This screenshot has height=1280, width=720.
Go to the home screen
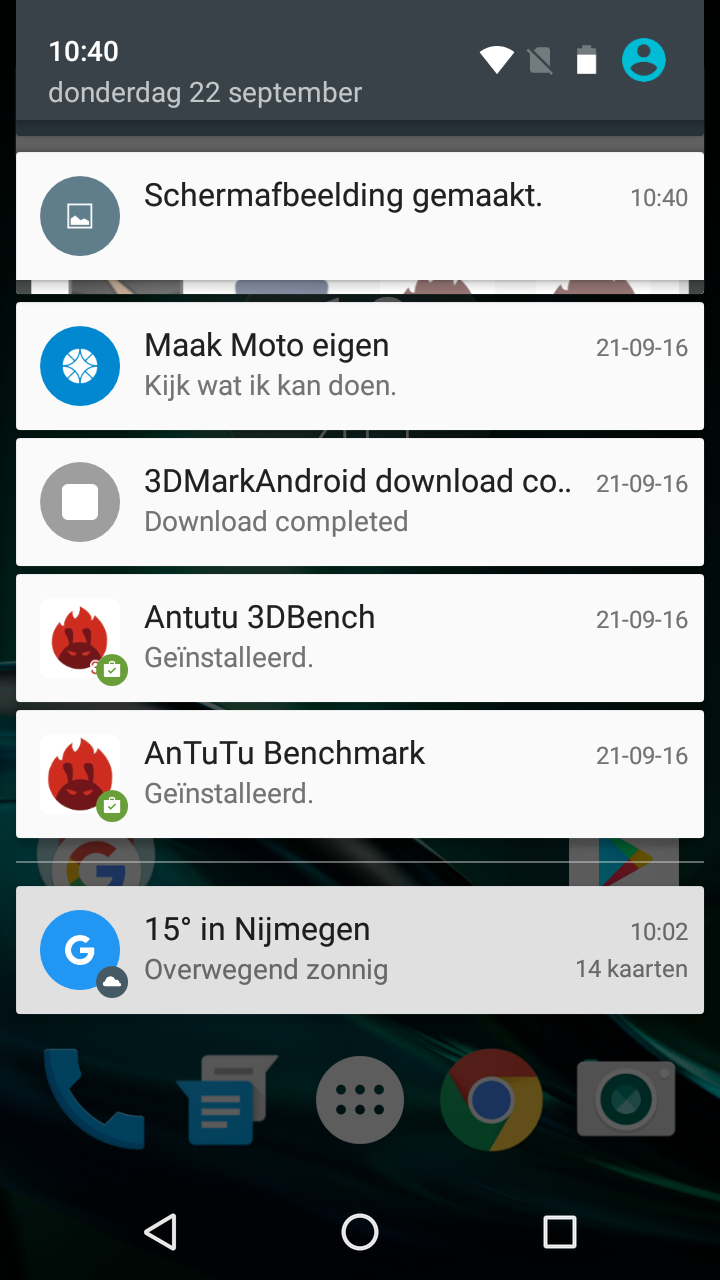(360, 1232)
